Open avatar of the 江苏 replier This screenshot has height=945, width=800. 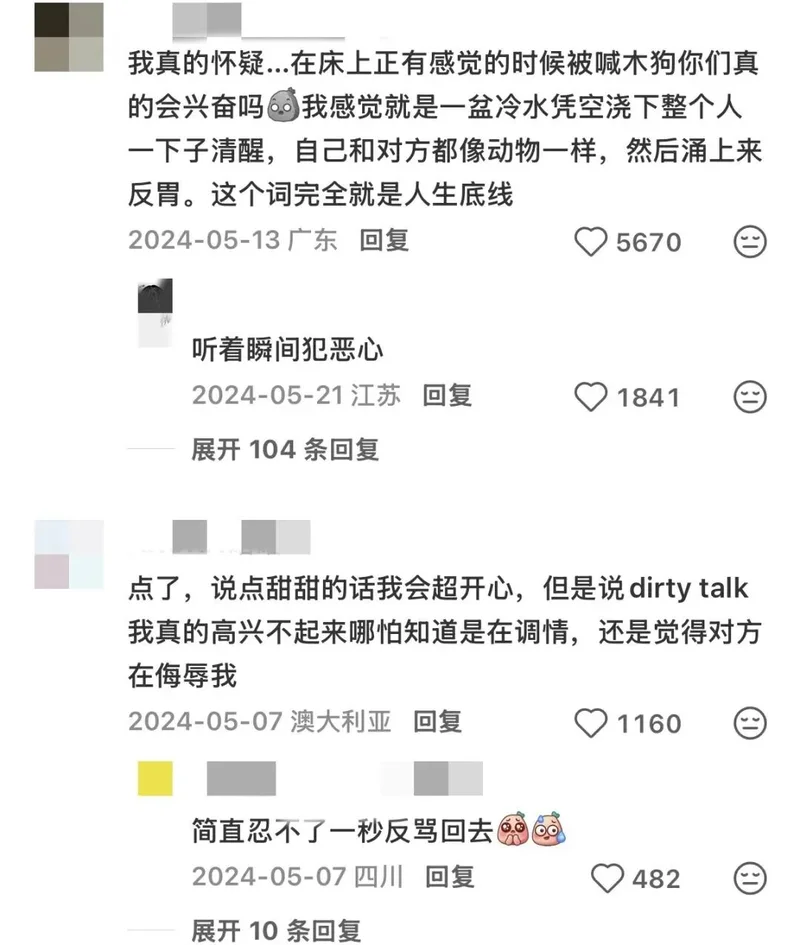(x=155, y=313)
